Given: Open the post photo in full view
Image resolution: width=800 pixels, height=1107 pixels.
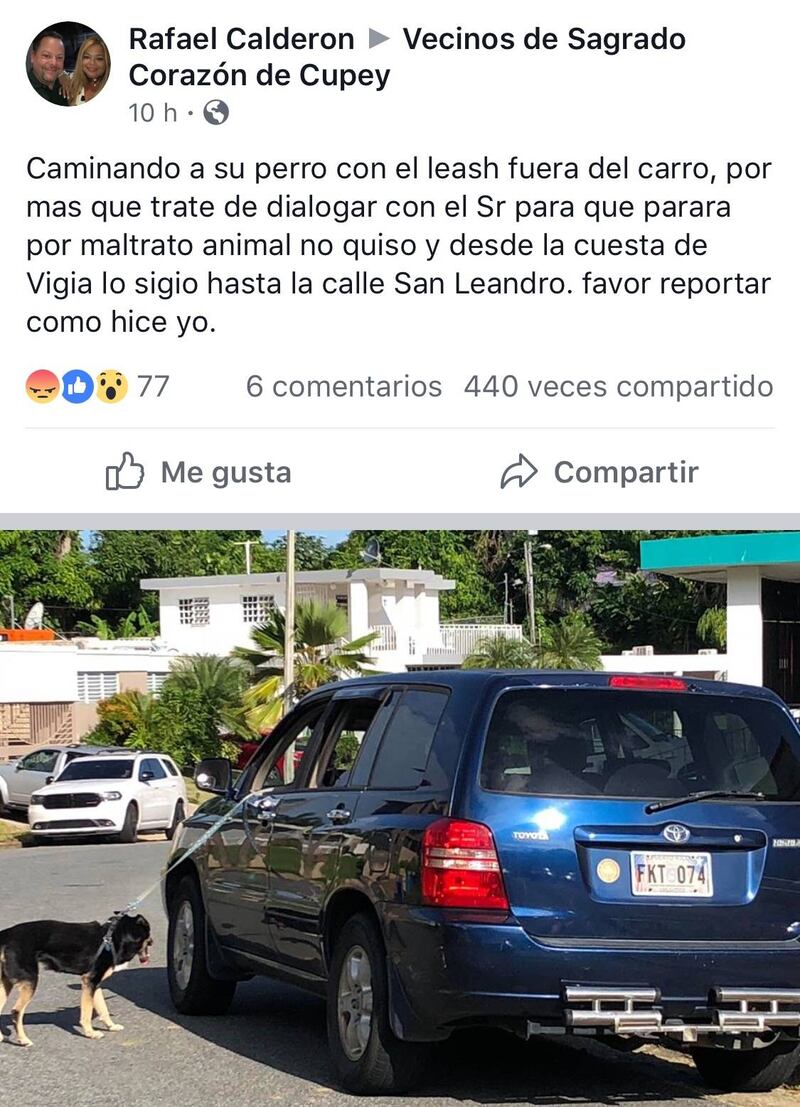Looking at the screenshot, I should pos(400,818).
